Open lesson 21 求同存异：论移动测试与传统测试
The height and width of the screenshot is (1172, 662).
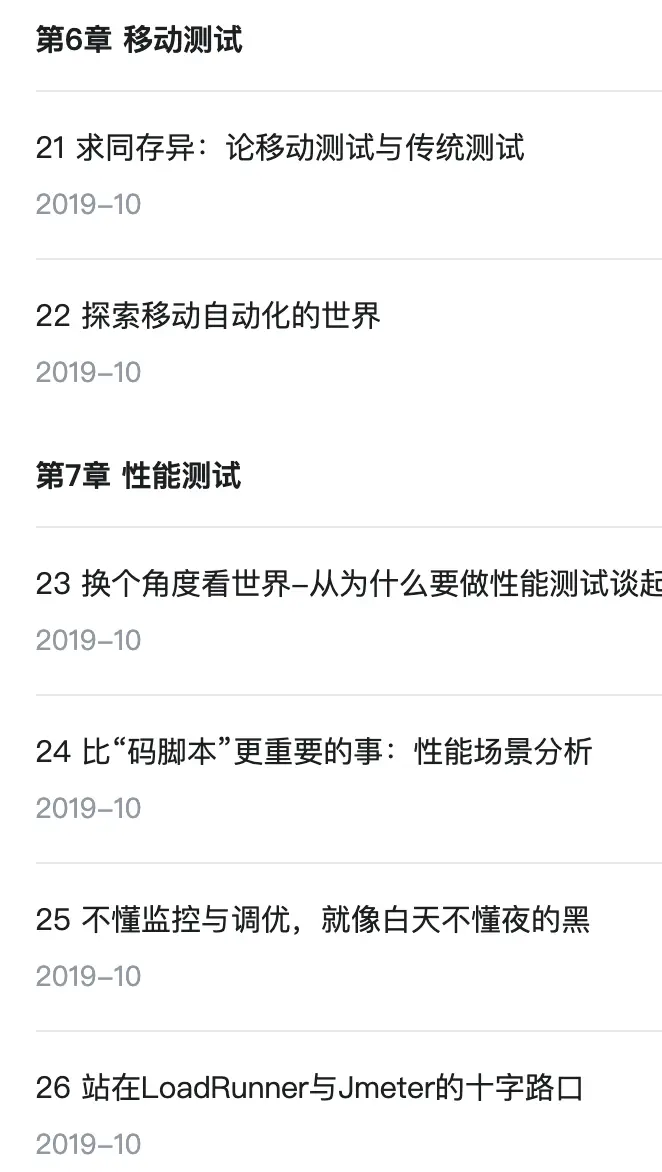(280, 149)
